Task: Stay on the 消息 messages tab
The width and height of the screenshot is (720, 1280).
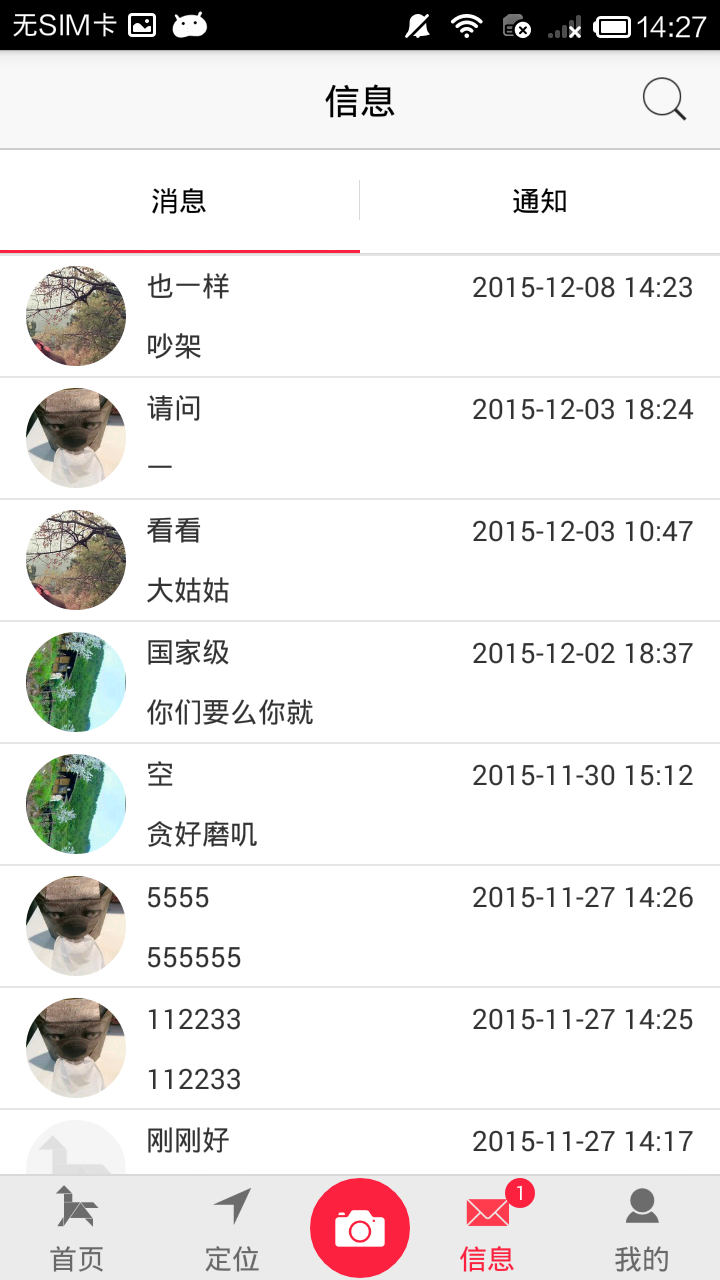Action: 180,200
